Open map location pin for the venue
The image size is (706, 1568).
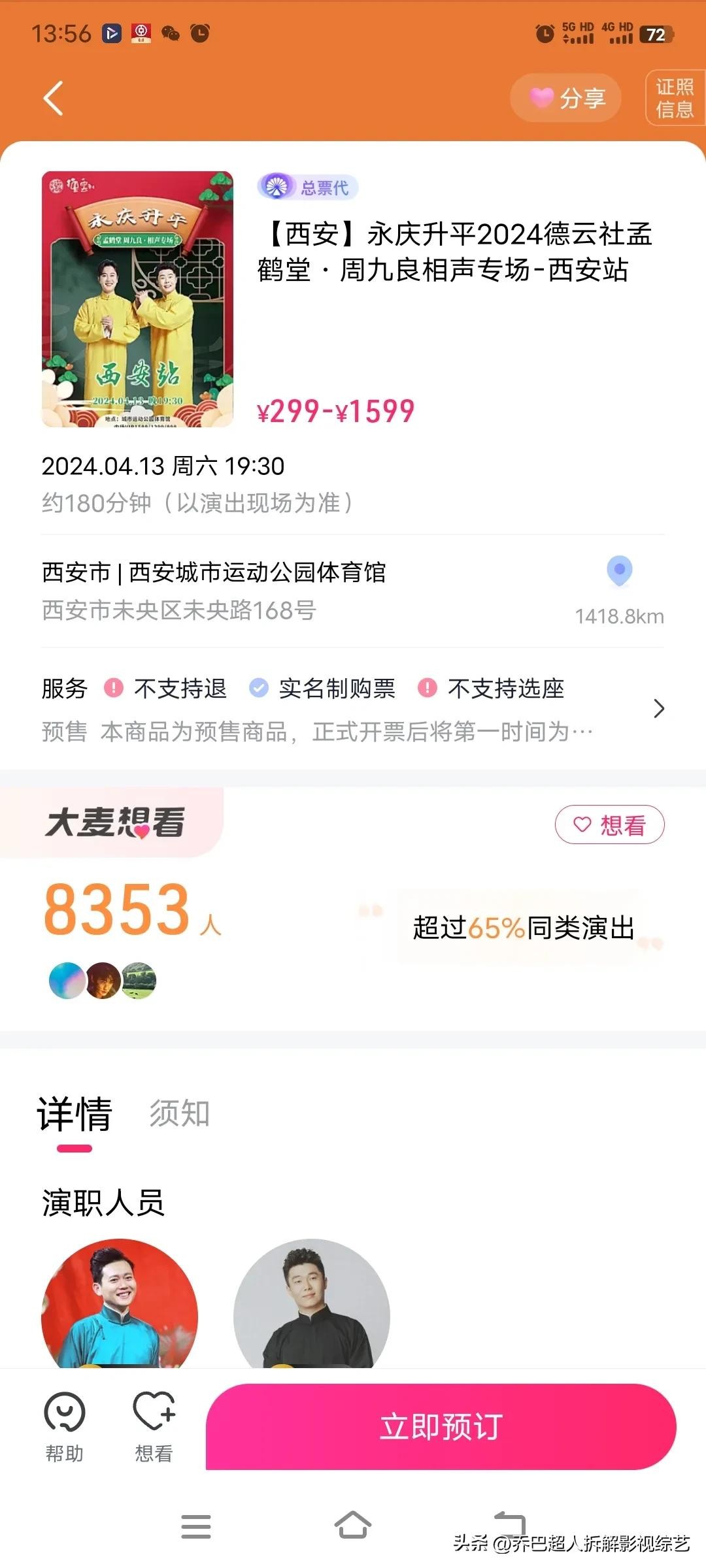[619, 571]
